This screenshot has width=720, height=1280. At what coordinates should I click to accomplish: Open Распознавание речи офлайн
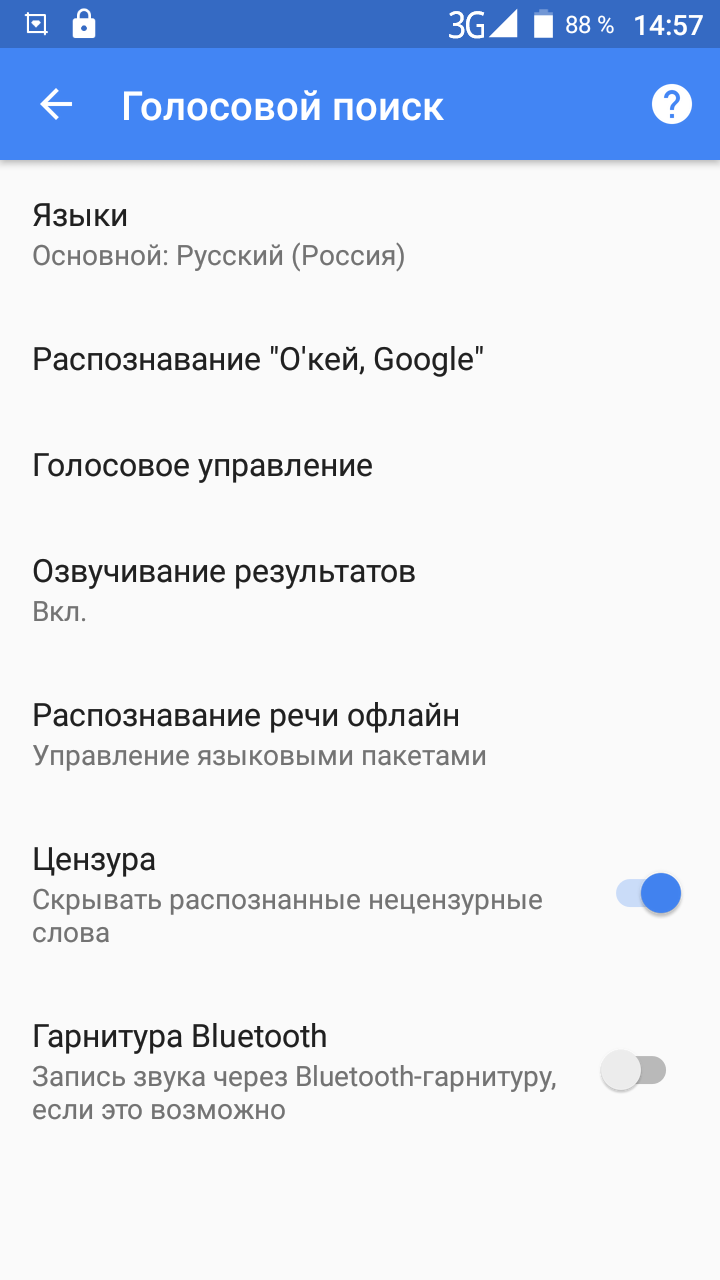259,734
